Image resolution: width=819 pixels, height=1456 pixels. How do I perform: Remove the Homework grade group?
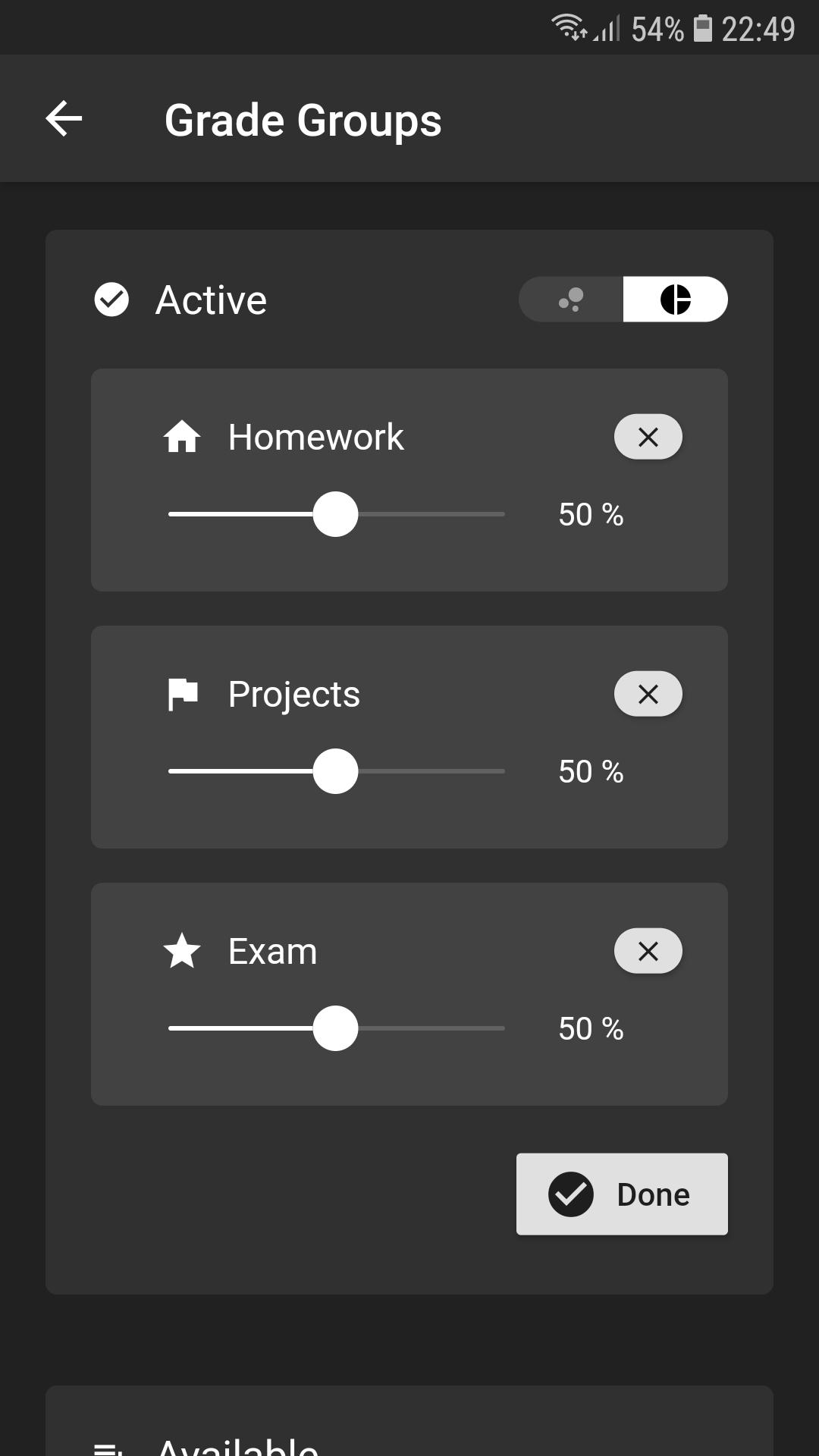click(x=648, y=437)
